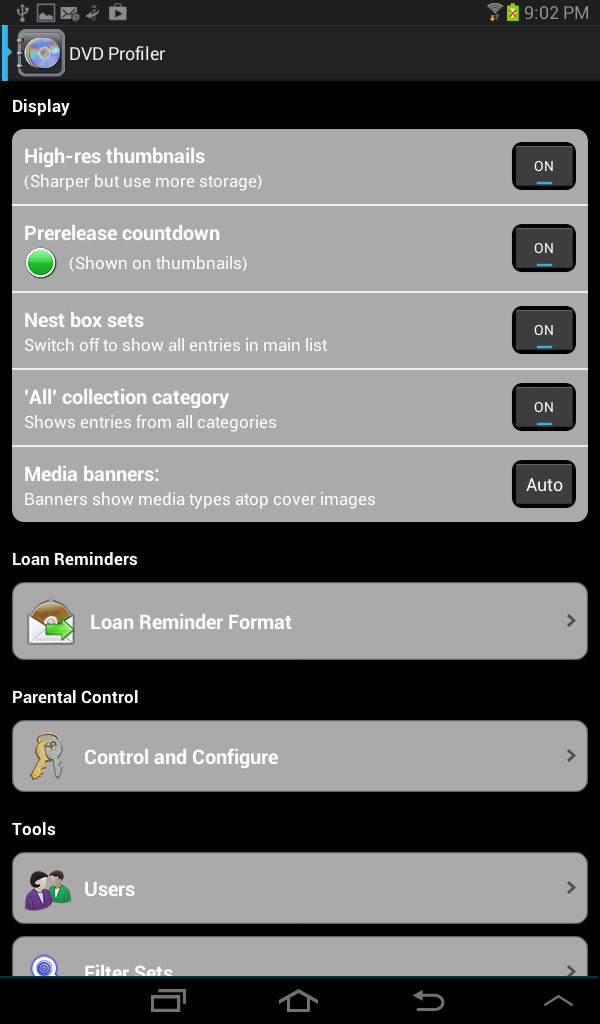Change Media banners from Auto
This screenshot has height=1024, width=600.
tap(543, 485)
